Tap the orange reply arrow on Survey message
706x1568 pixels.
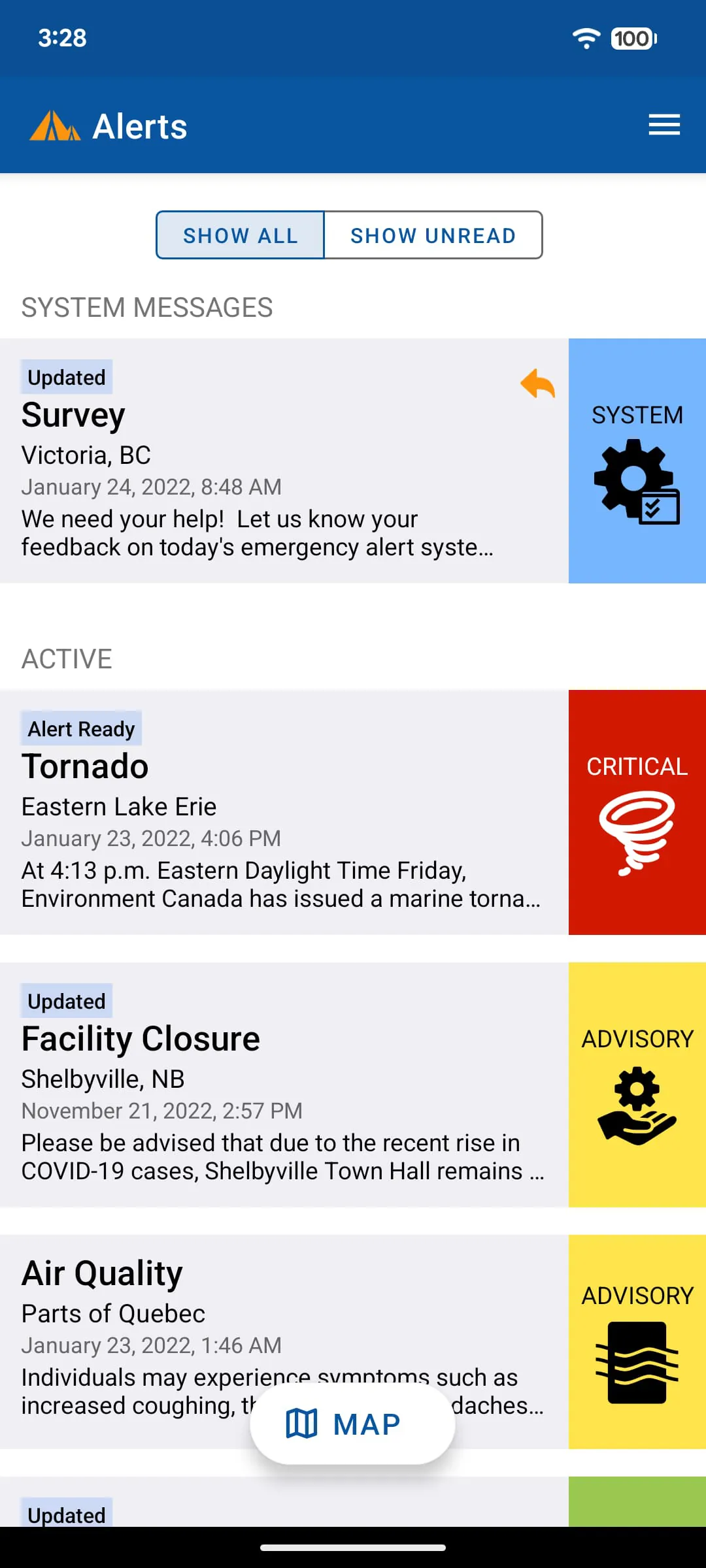pos(537,385)
